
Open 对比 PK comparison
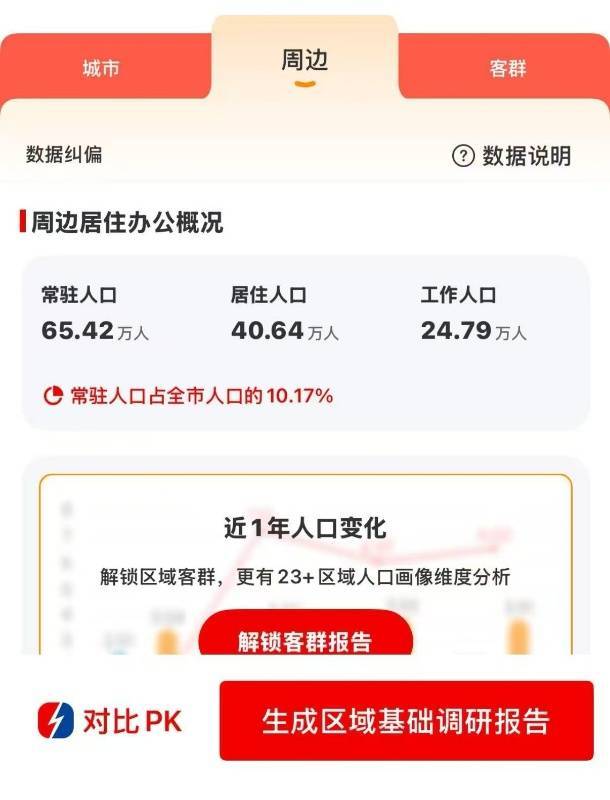[111, 720]
